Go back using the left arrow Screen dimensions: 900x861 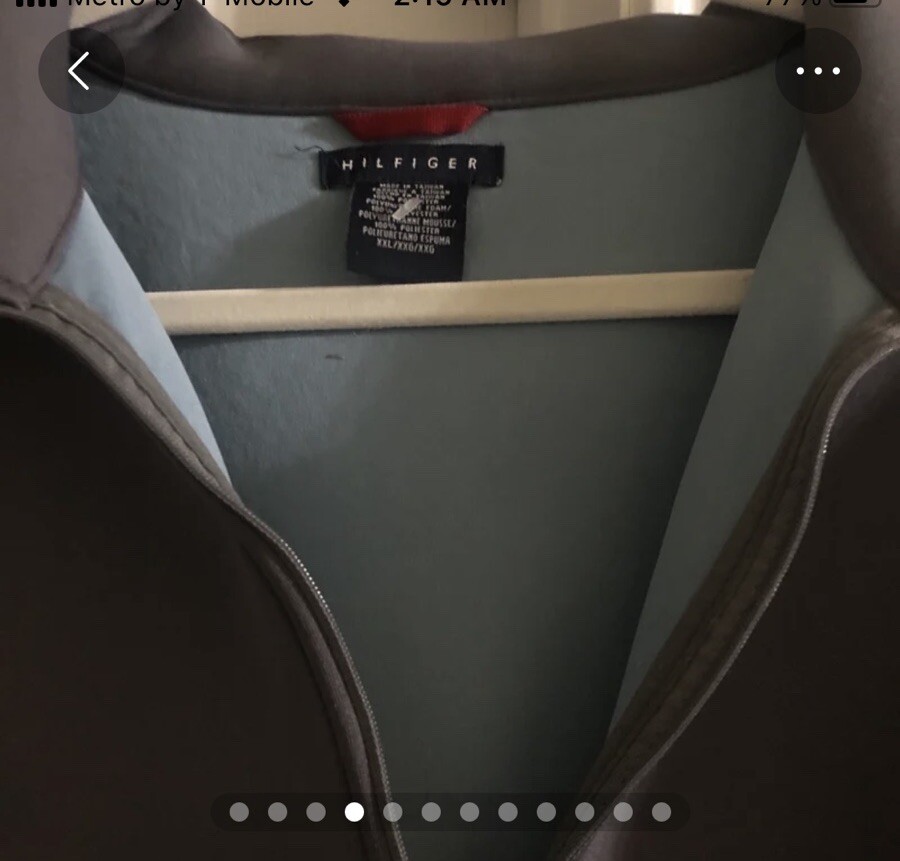pyautogui.click(x=81, y=71)
